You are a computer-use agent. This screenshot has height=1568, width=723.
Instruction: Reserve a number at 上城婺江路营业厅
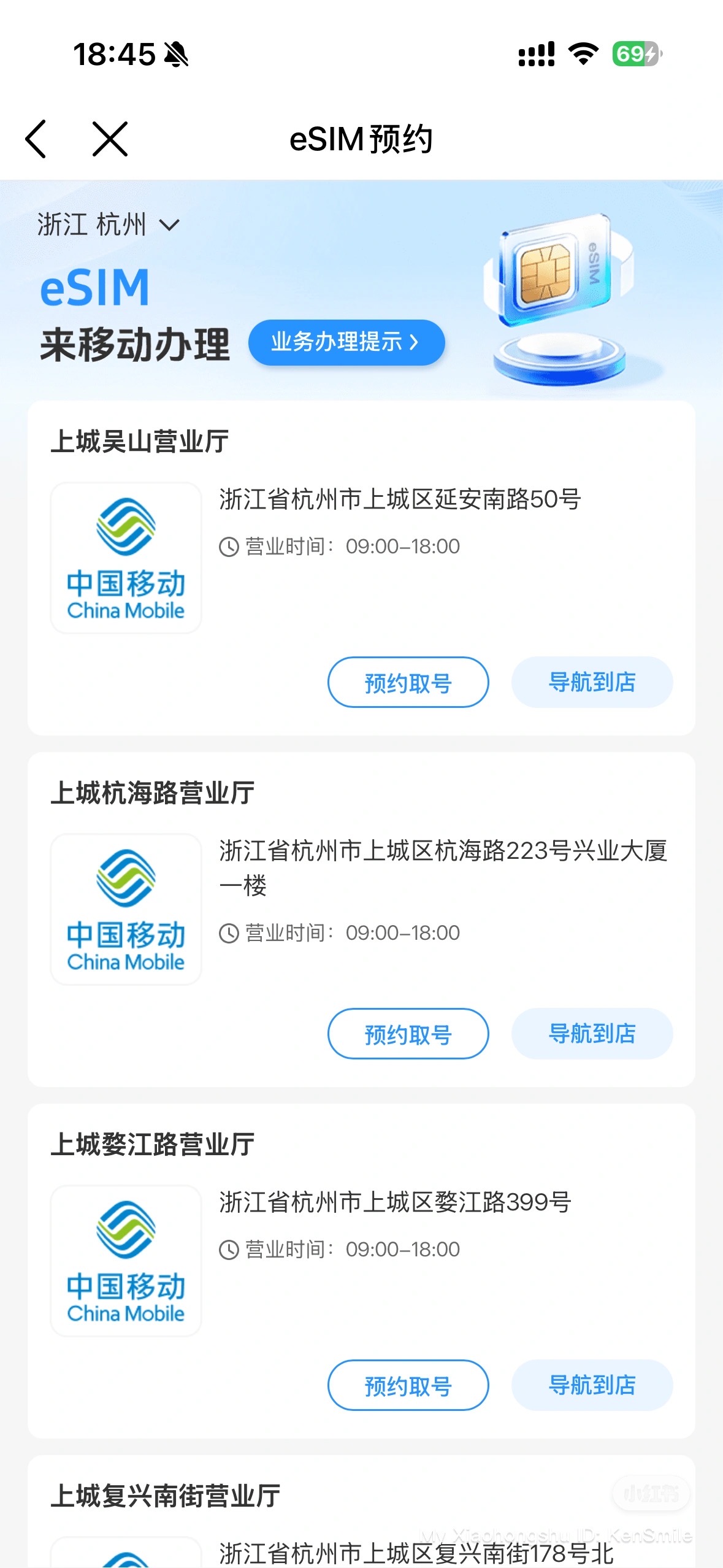tap(408, 1385)
